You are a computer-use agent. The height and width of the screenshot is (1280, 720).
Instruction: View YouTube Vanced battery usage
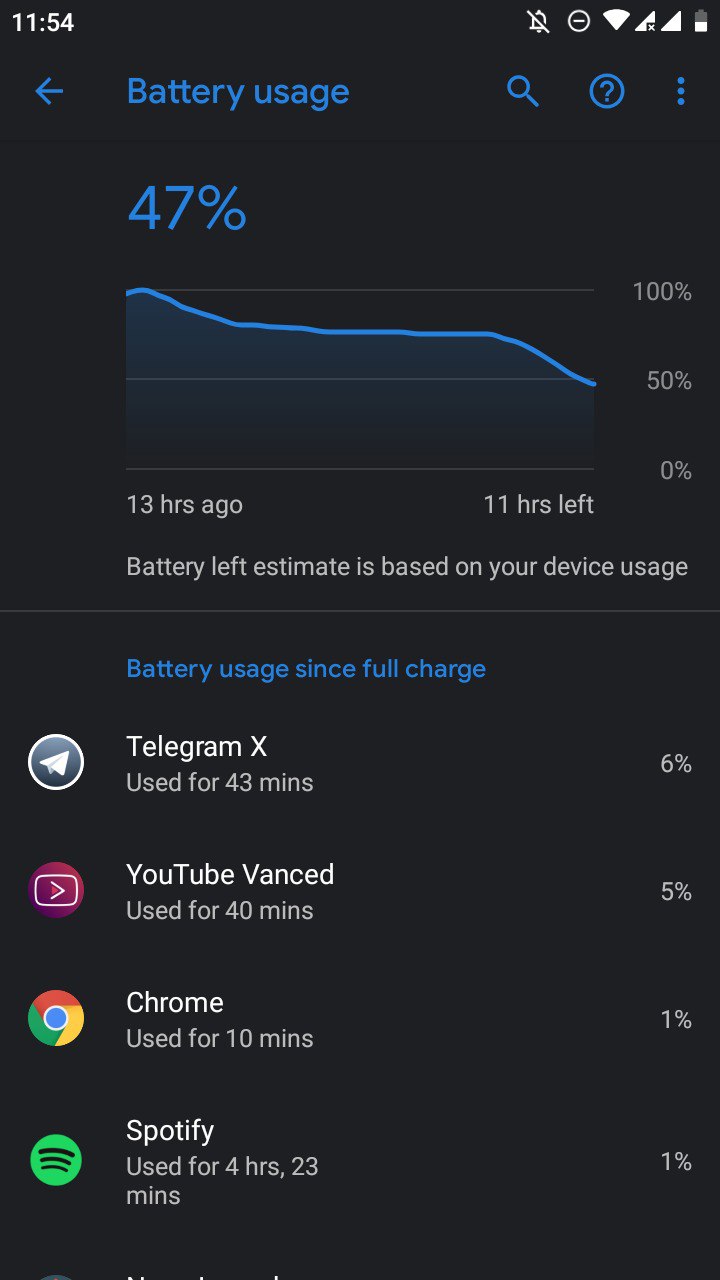point(360,892)
